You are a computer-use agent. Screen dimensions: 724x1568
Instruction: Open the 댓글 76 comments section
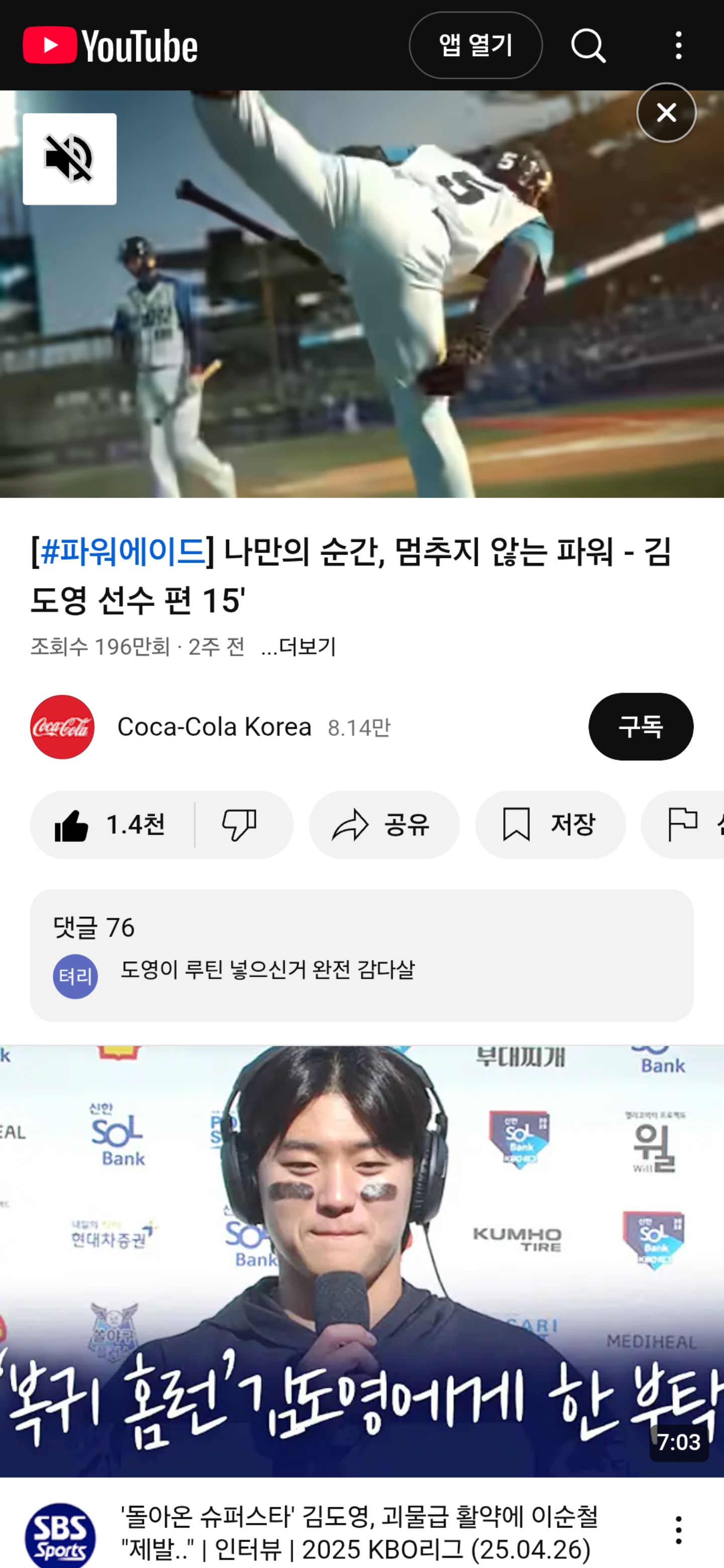pyautogui.click(x=361, y=954)
